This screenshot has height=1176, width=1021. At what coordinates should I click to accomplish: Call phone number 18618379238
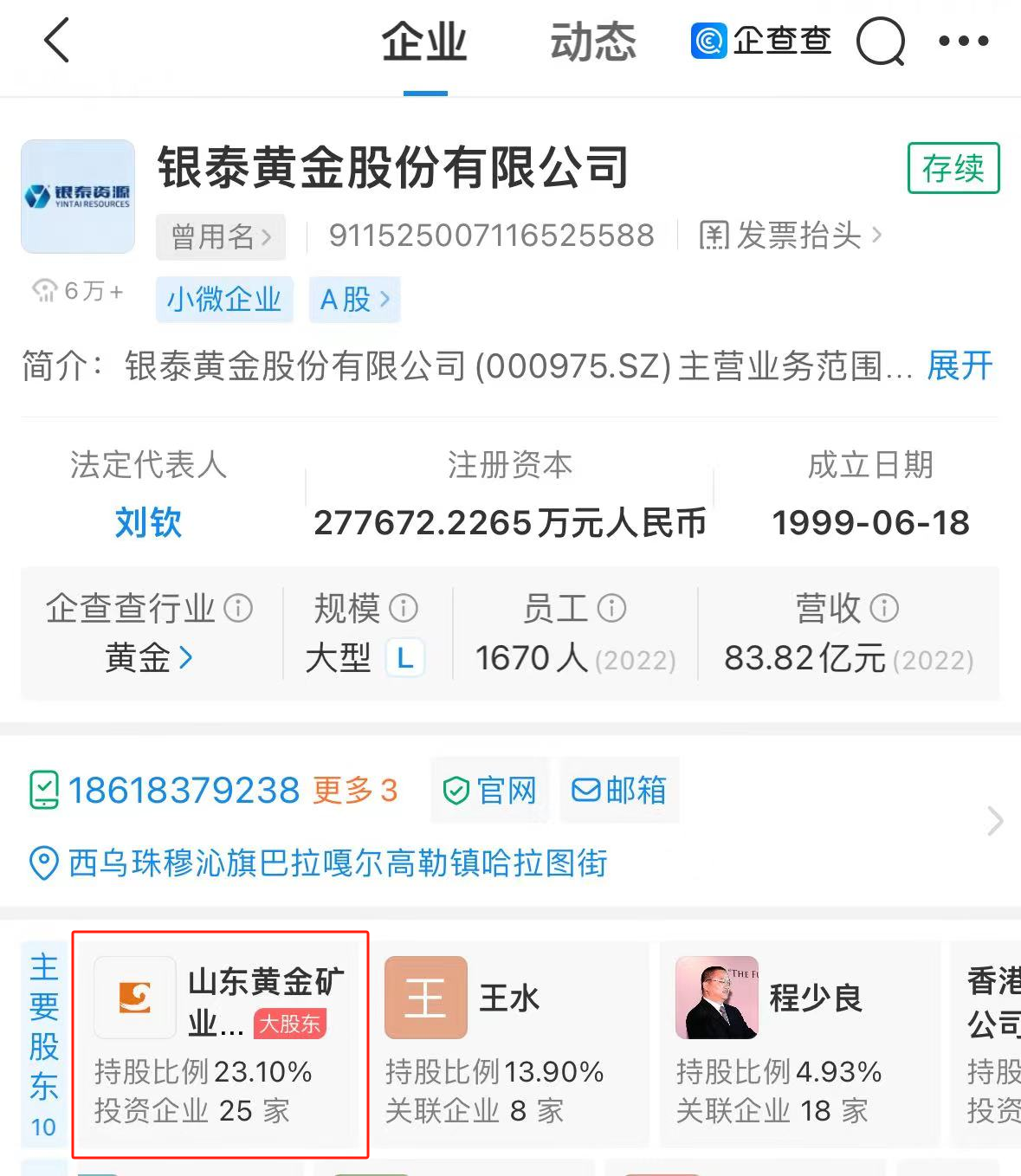(183, 790)
